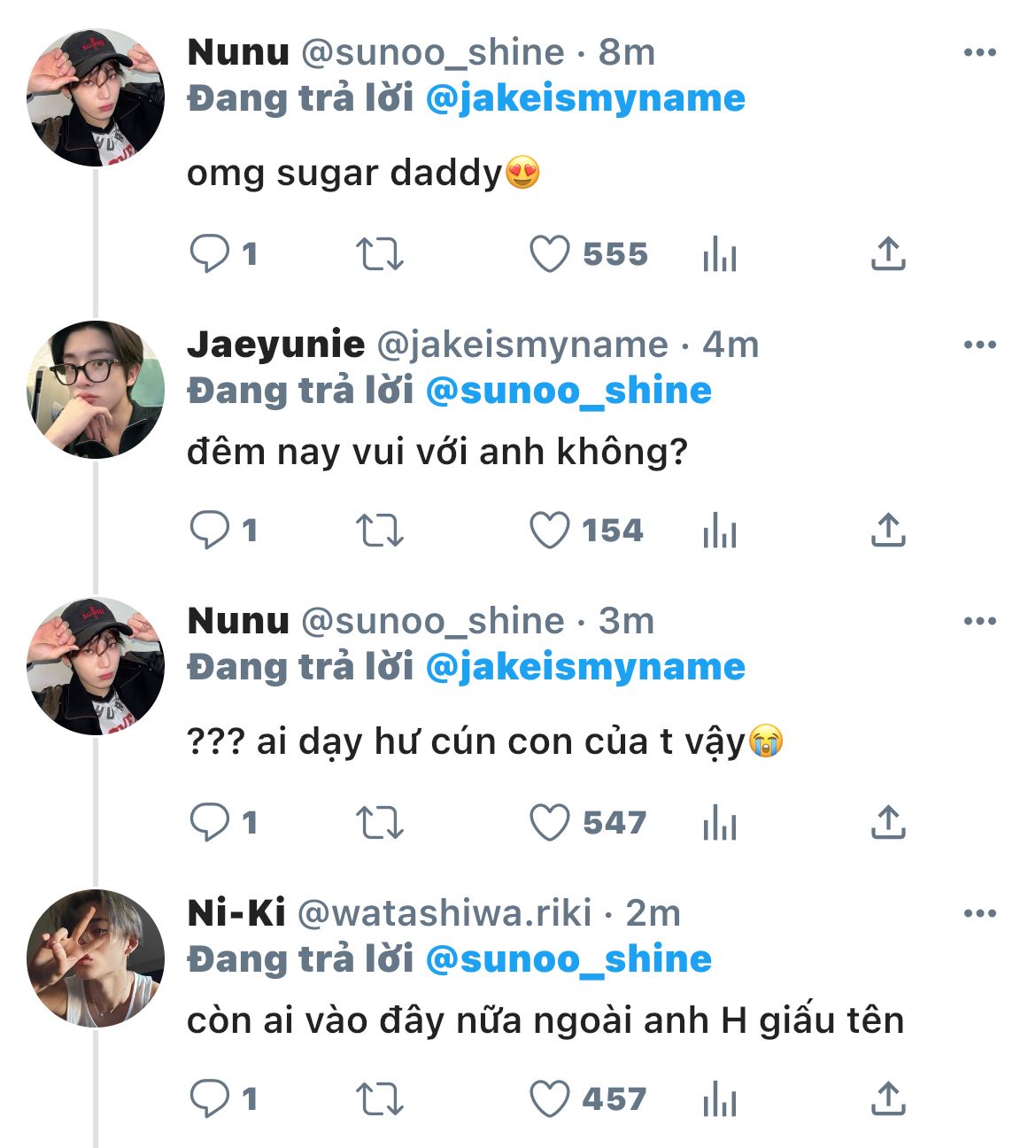
Task: Like Jaeyunie's tweet with 154 likes
Action: tap(550, 531)
